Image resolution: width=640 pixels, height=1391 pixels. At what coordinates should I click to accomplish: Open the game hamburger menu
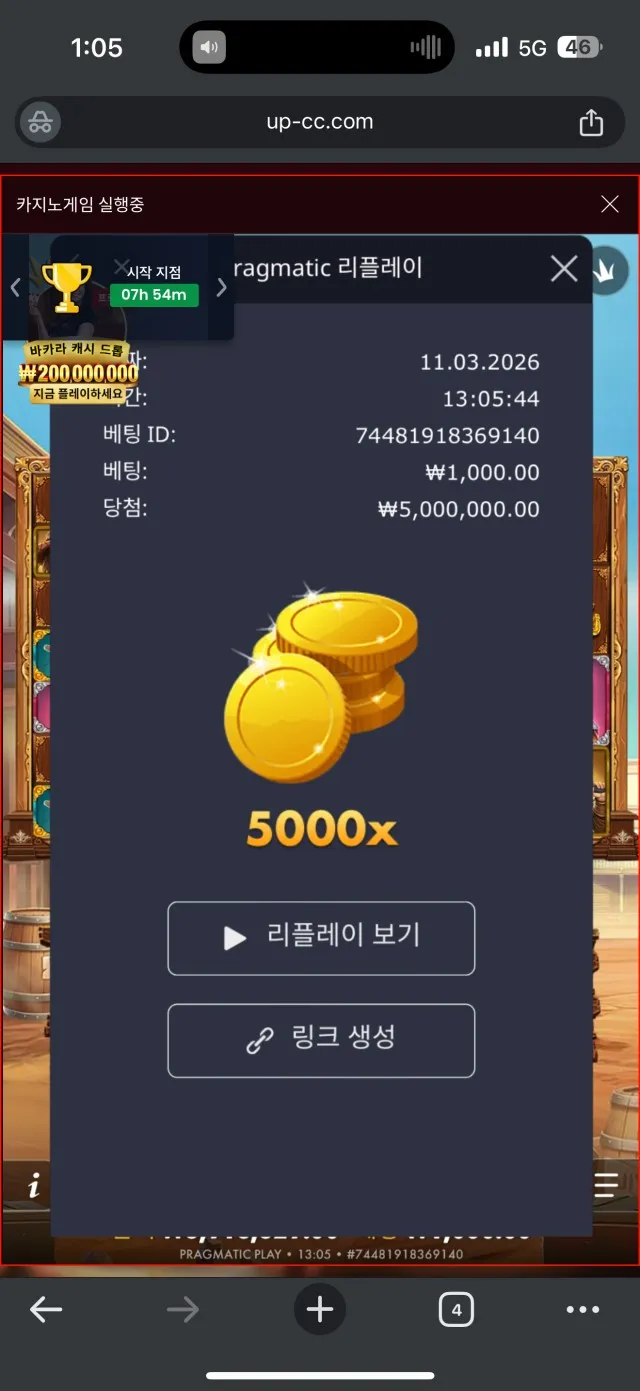(x=606, y=1186)
